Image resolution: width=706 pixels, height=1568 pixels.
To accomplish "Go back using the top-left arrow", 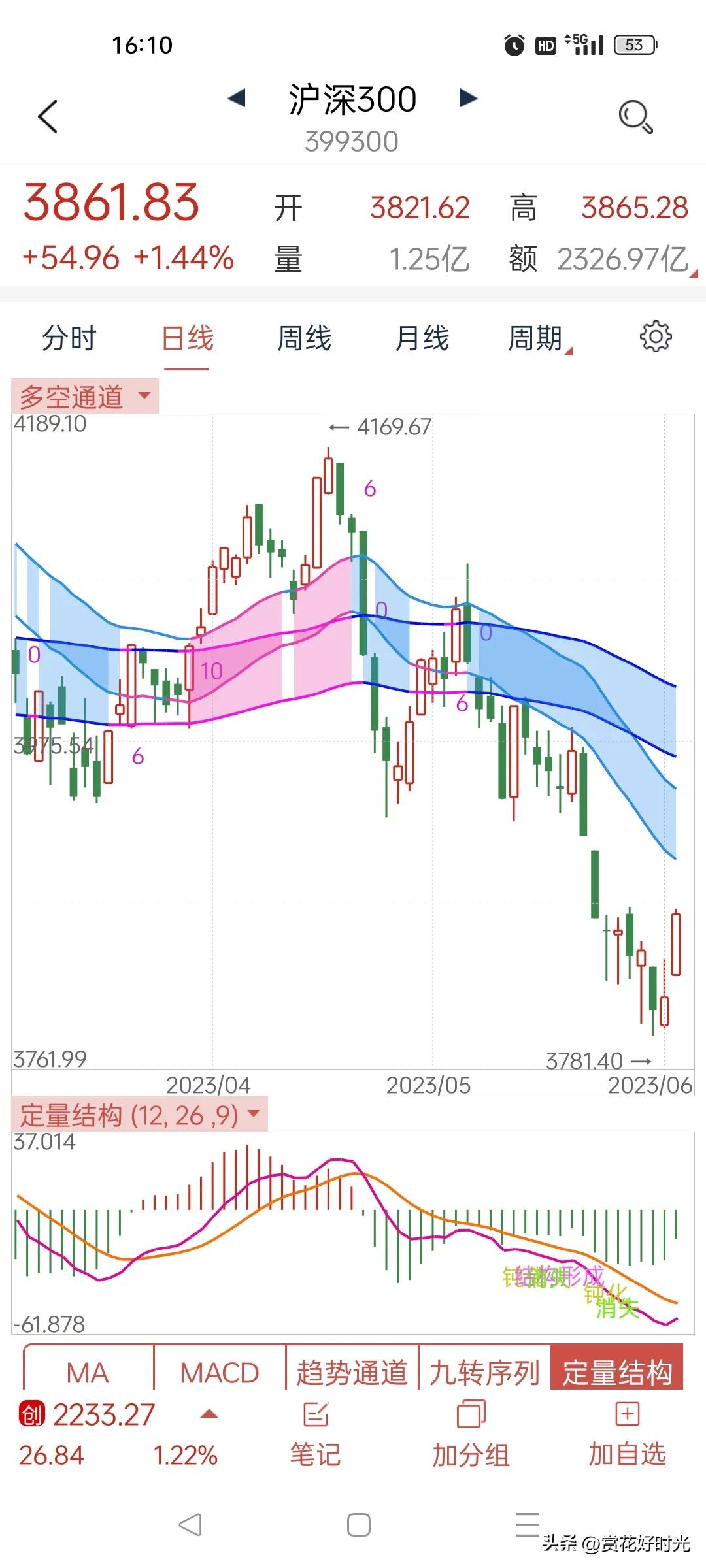I will 48,117.
